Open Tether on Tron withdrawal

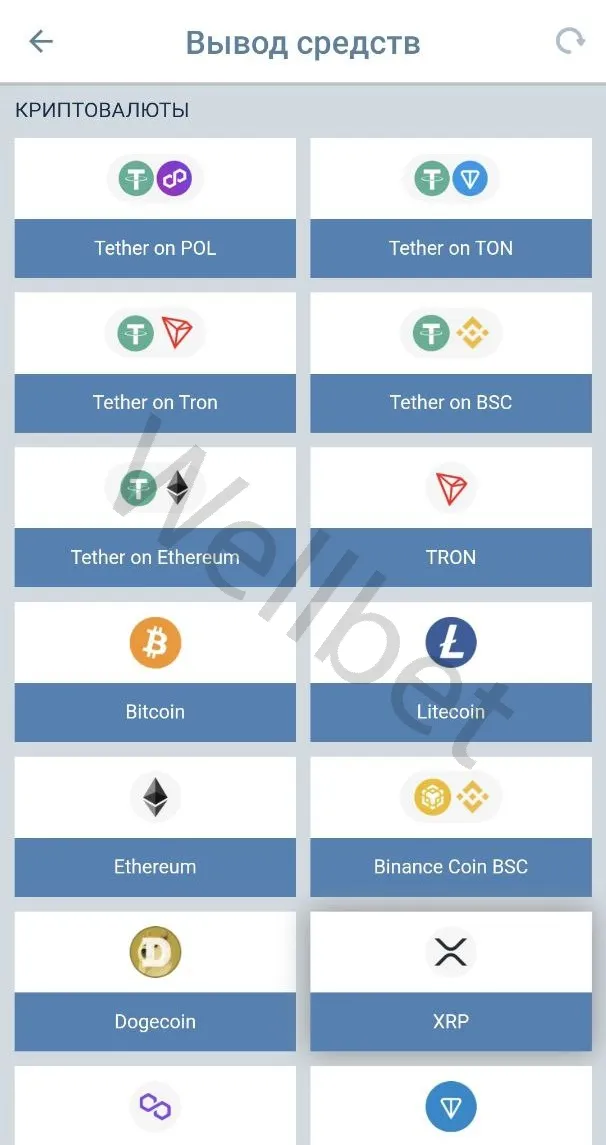coord(155,363)
